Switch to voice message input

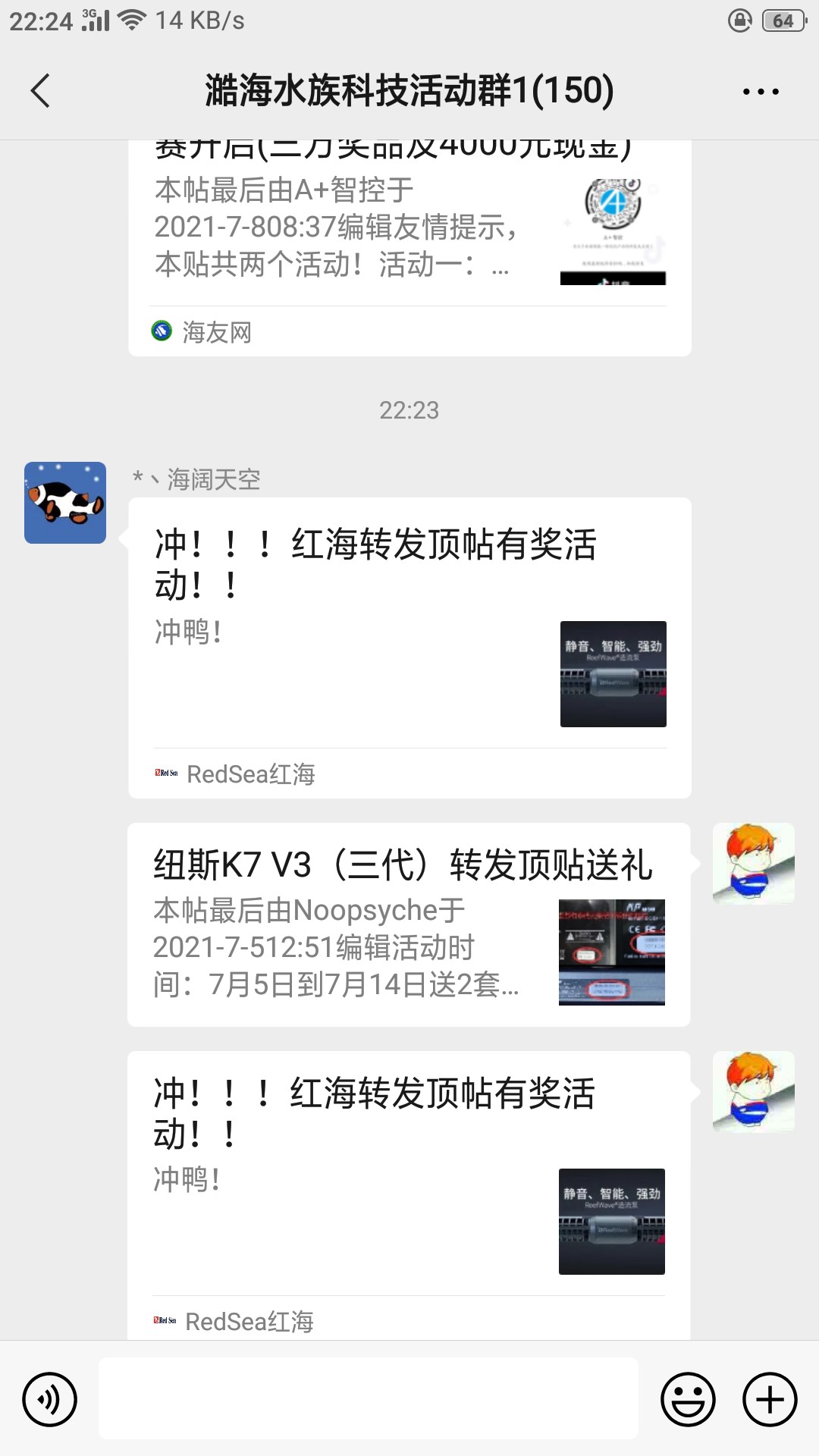[x=49, y=1399]
